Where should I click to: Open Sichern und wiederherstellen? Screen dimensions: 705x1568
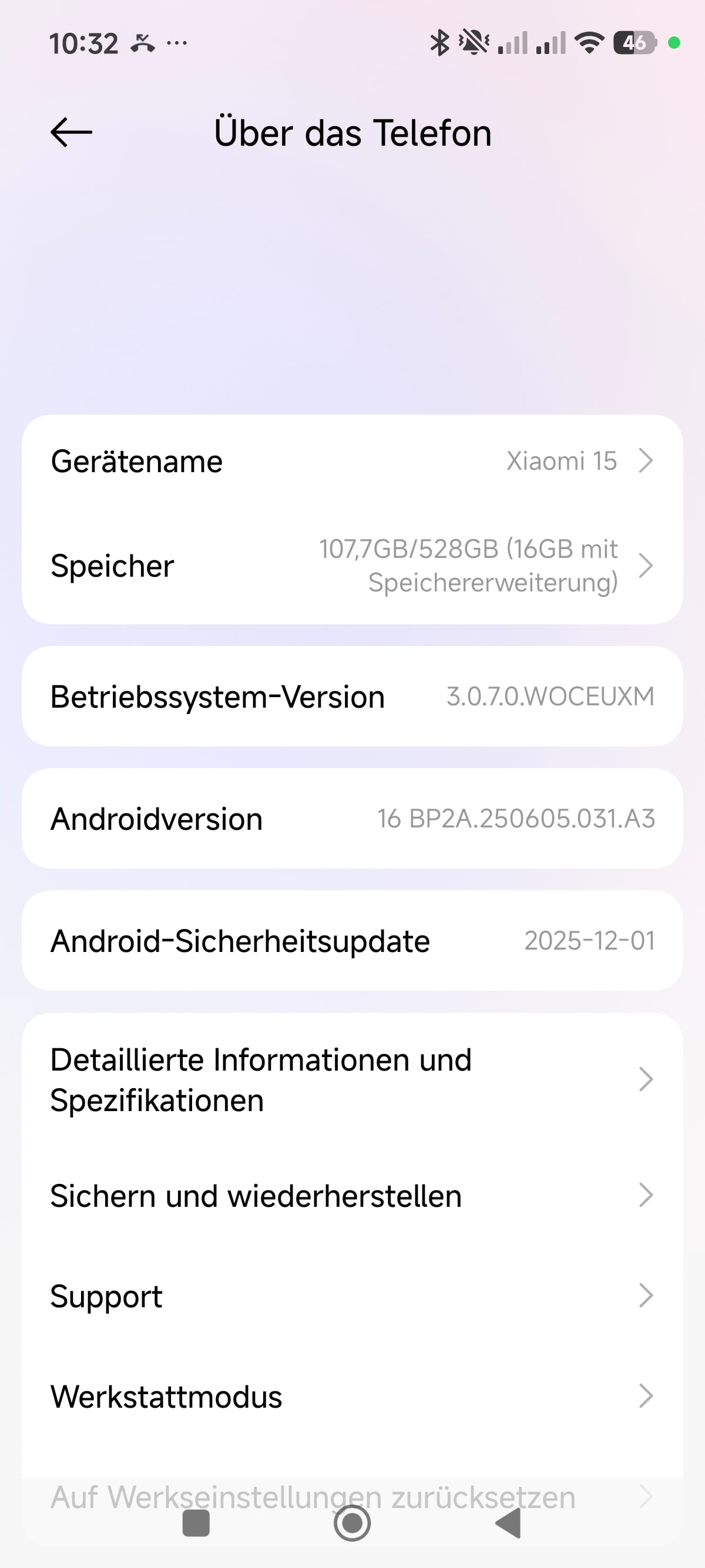(352, 1196)
